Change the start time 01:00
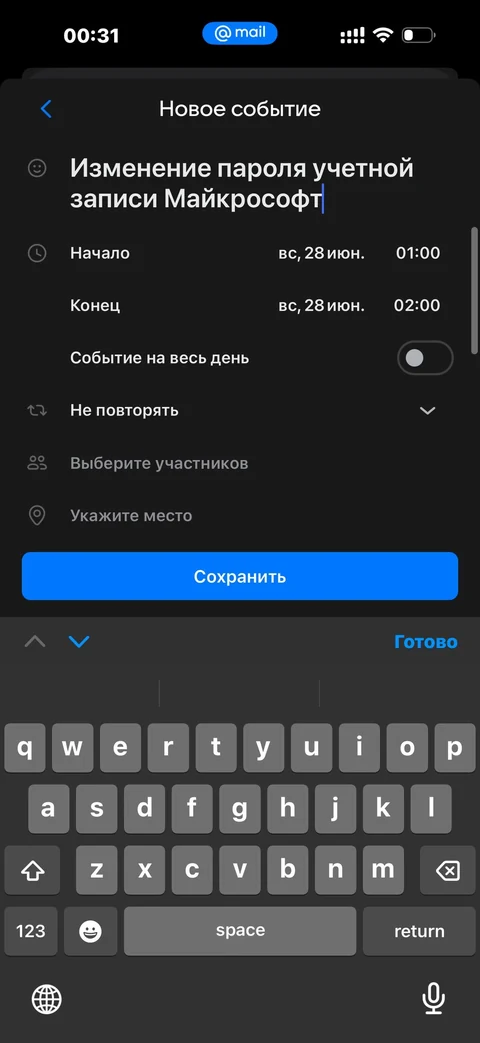The width and height of the screenshot is (480, 1043). [x=418, y=253]
